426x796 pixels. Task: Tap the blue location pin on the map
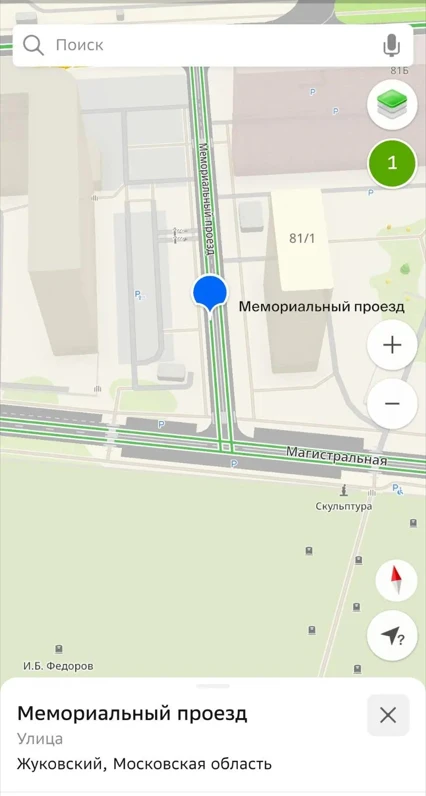(x=210, y=293)
